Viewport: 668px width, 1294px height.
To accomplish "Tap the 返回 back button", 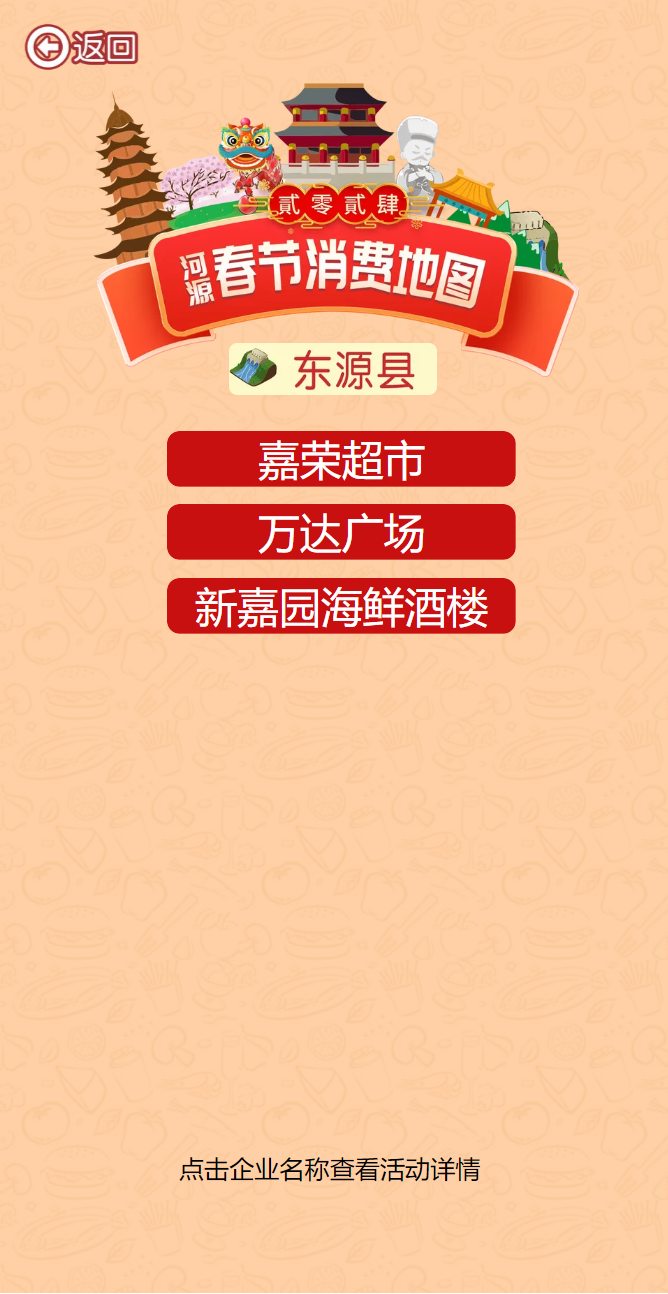I will (x=81, y=47).
